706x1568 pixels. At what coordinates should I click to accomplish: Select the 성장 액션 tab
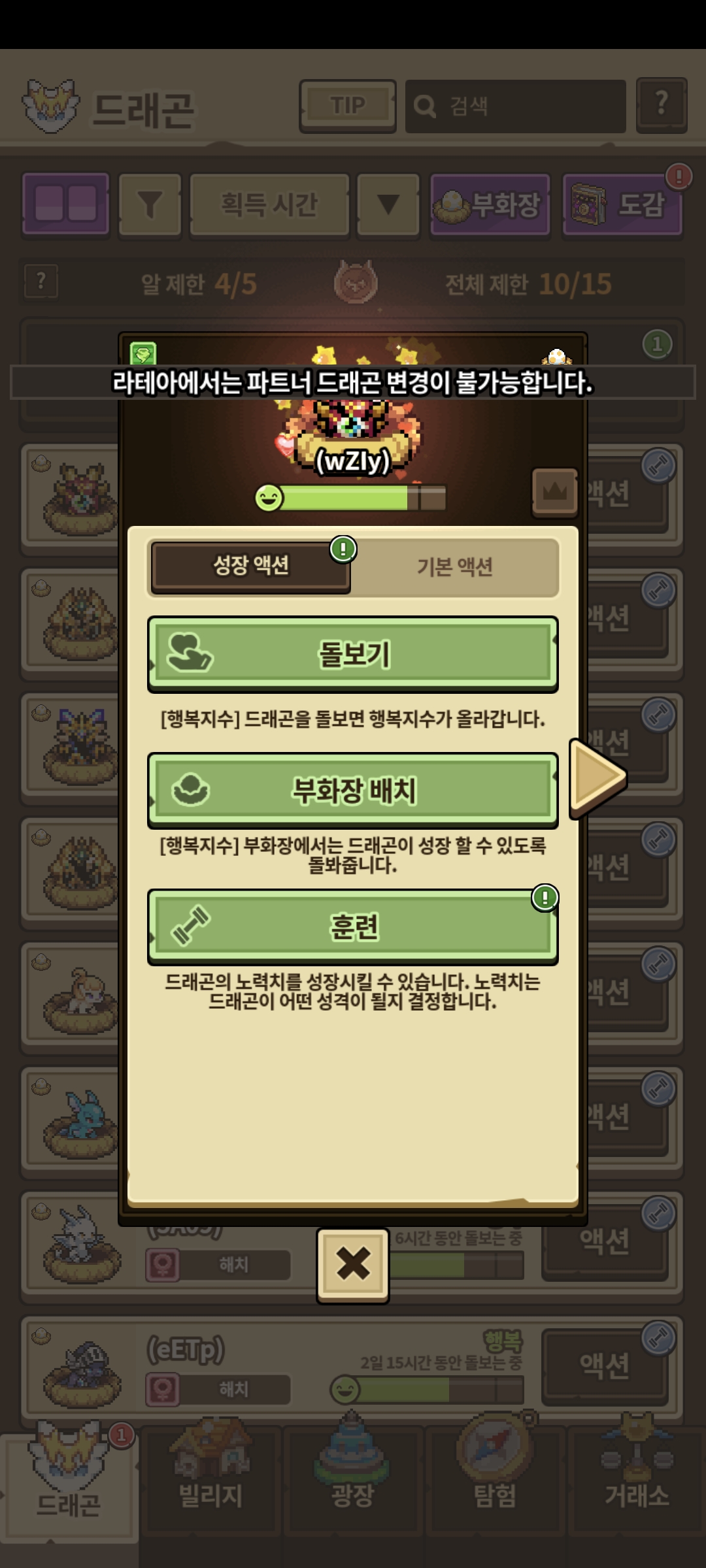pos(251,566)
